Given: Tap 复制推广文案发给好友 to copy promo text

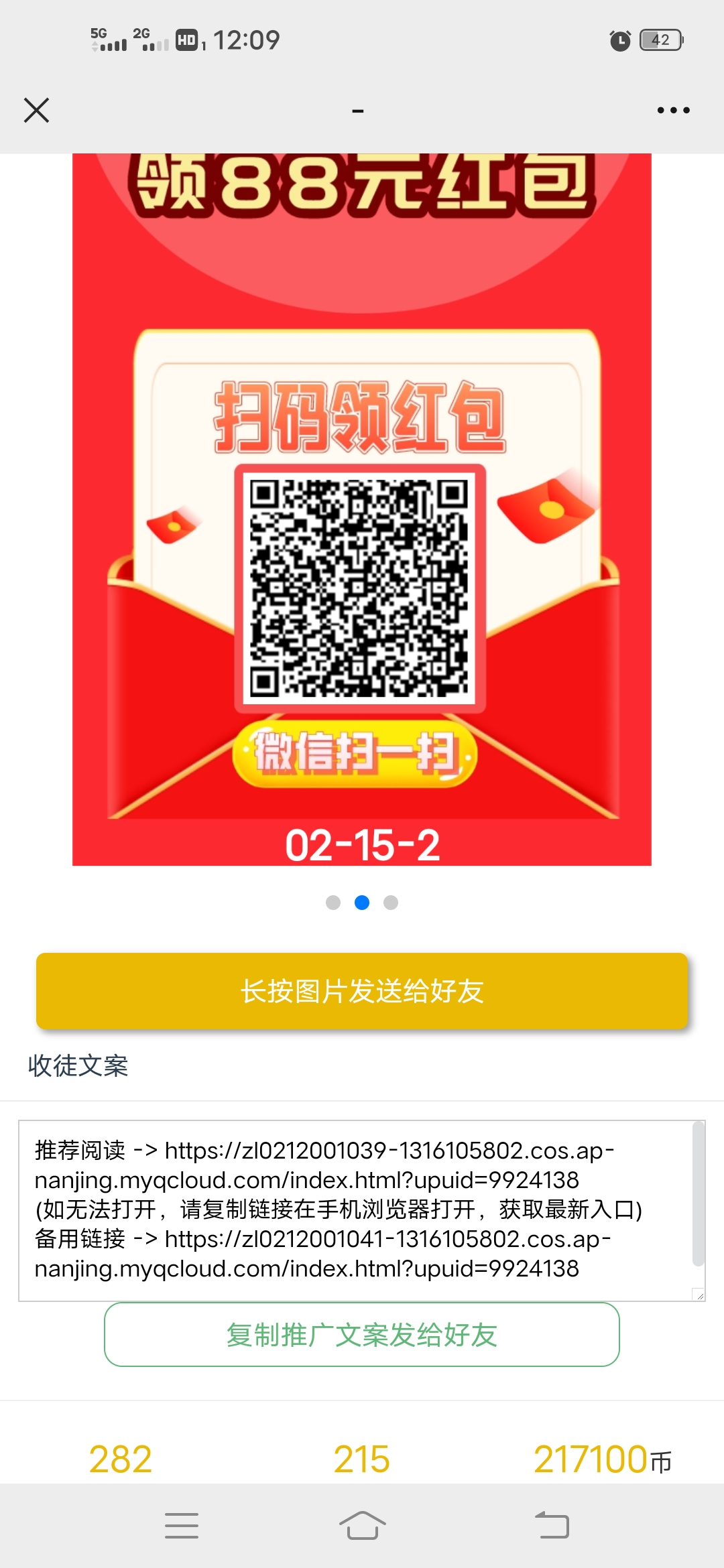Looking at the screenshot, I should point(362,1335).
